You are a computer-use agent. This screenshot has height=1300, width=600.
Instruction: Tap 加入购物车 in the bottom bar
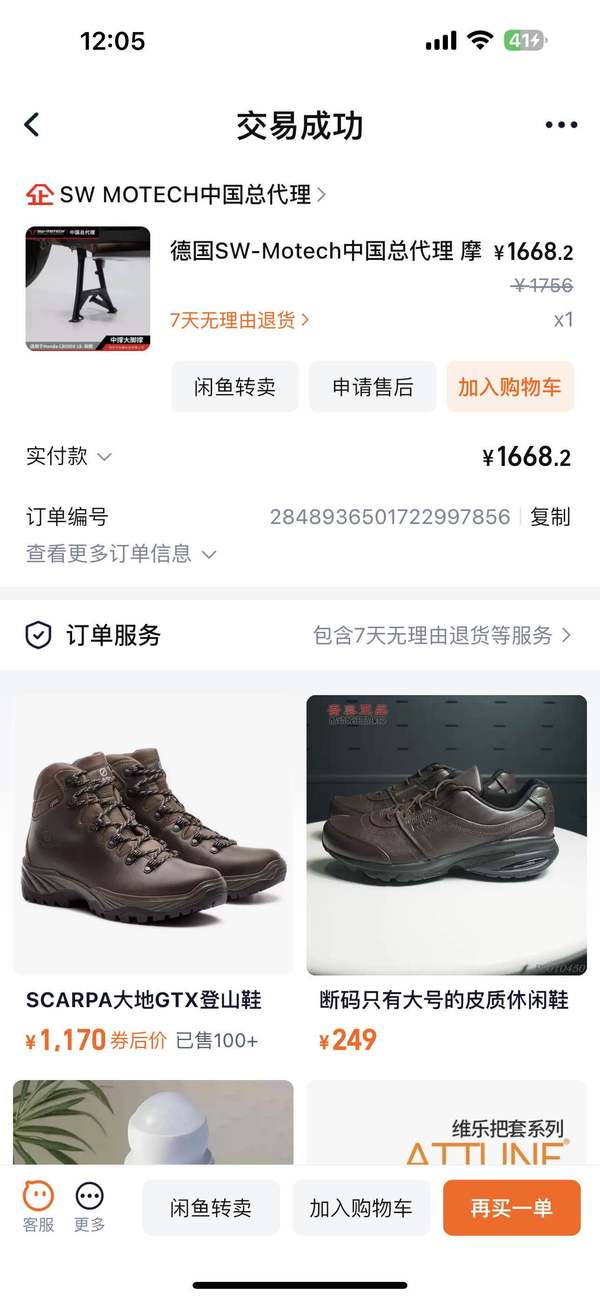click(x=361, y=1208)
